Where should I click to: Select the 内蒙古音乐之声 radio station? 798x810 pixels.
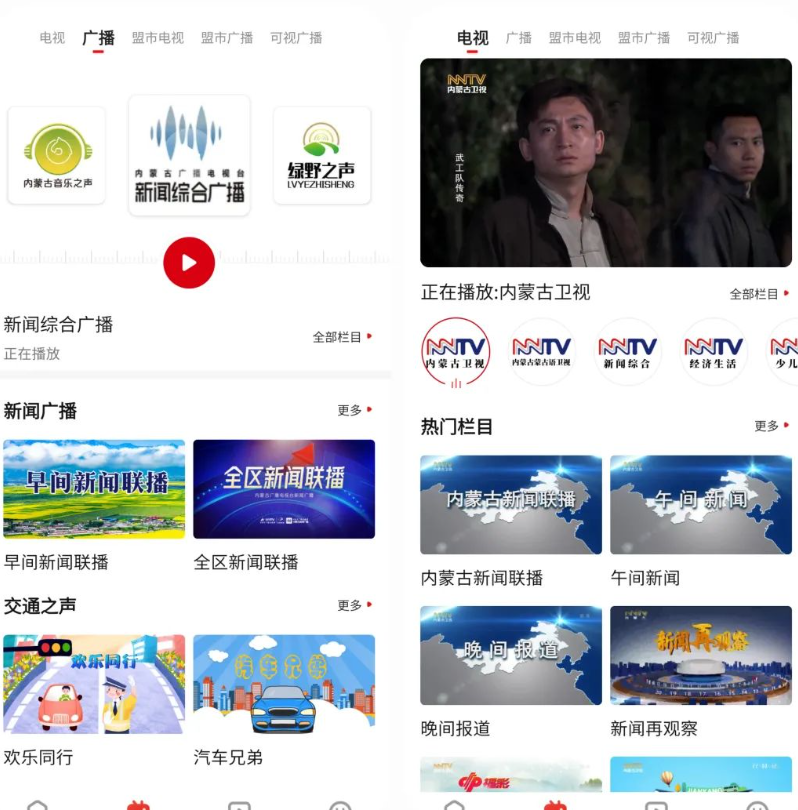point(57,156)
